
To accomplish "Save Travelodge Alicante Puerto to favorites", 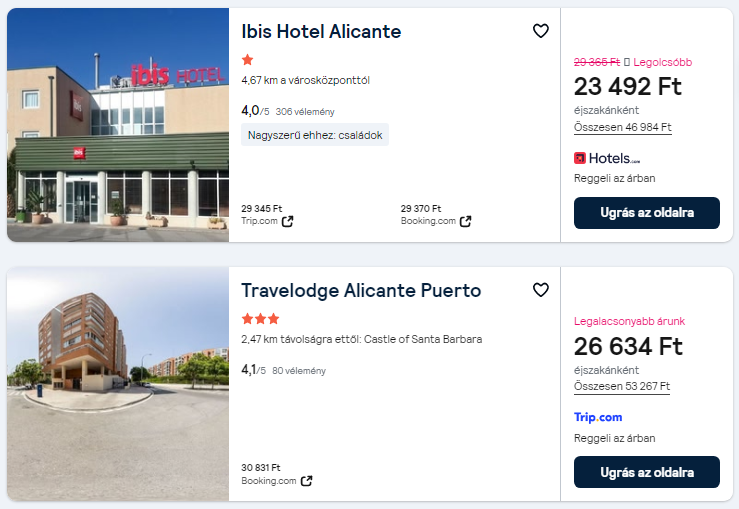I will point(540,290).
